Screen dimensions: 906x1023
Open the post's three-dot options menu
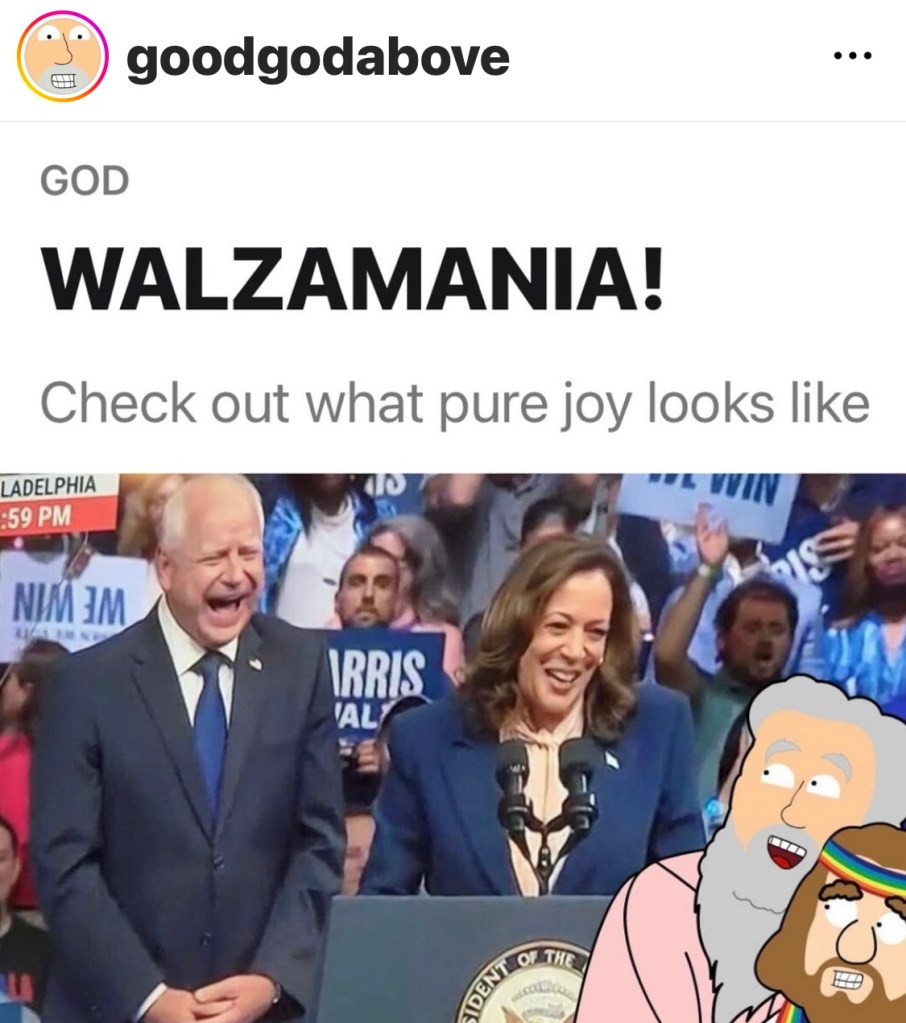click(x=852, y=56)
